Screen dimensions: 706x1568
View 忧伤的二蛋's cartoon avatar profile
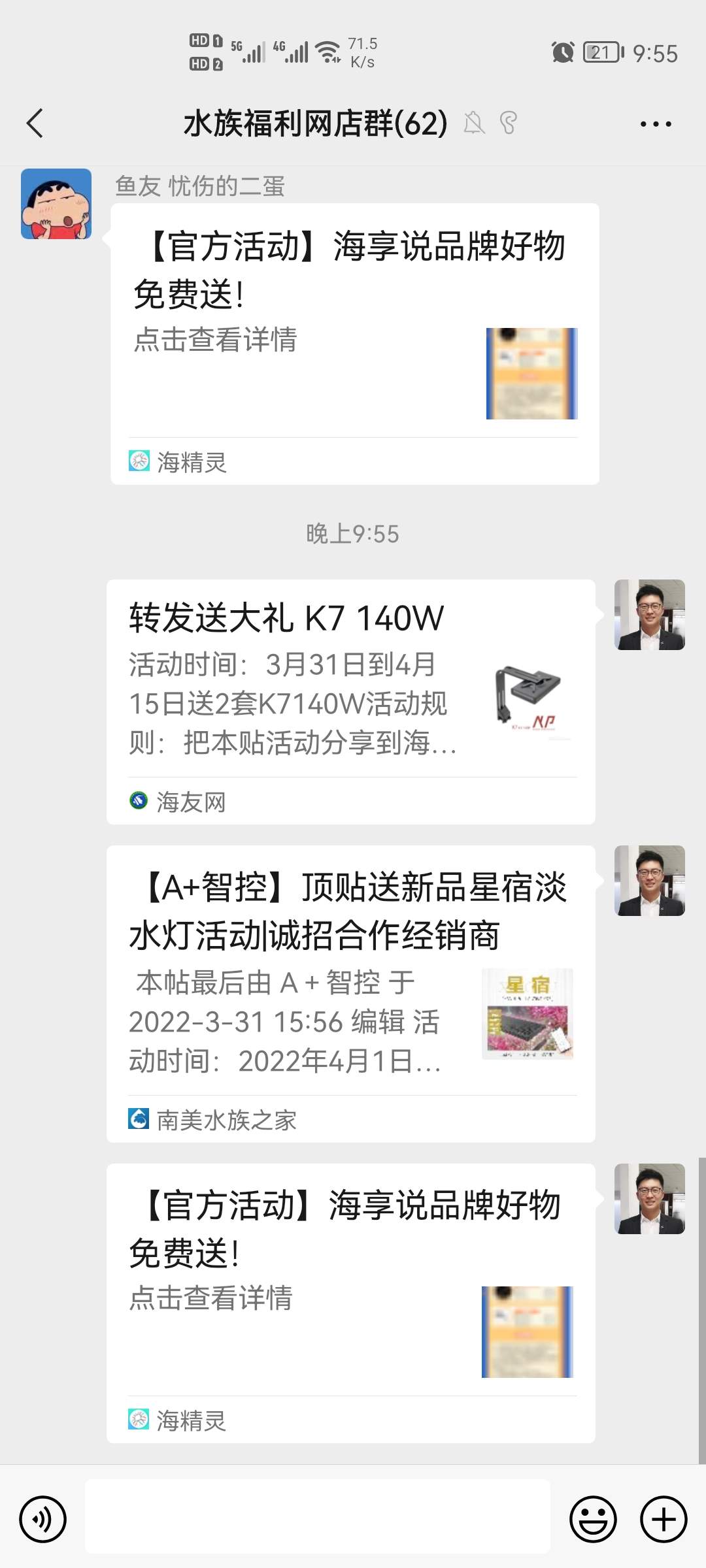(56, 204)
